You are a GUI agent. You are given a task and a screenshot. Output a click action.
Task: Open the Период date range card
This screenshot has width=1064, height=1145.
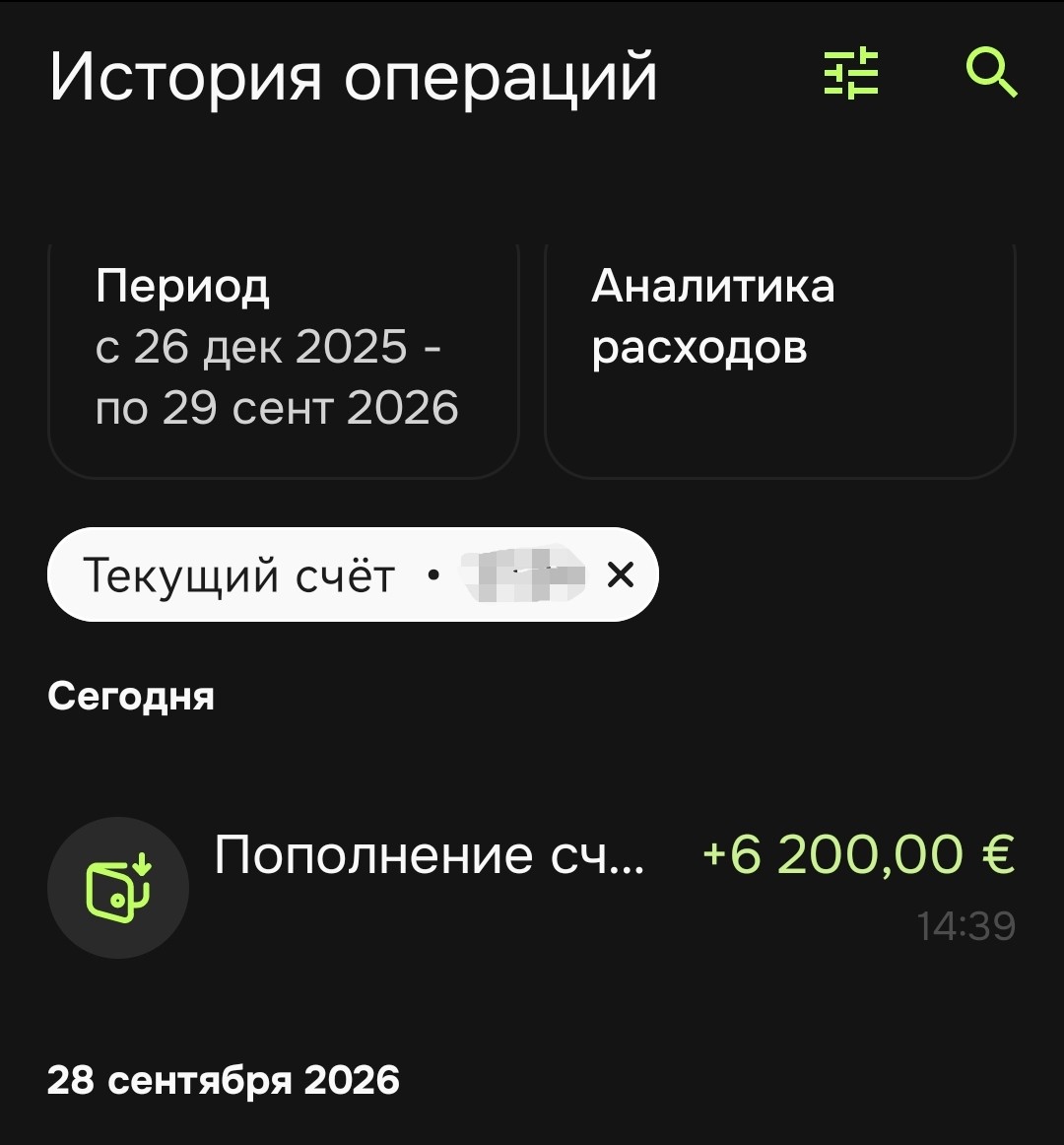[x=284, y=360]
